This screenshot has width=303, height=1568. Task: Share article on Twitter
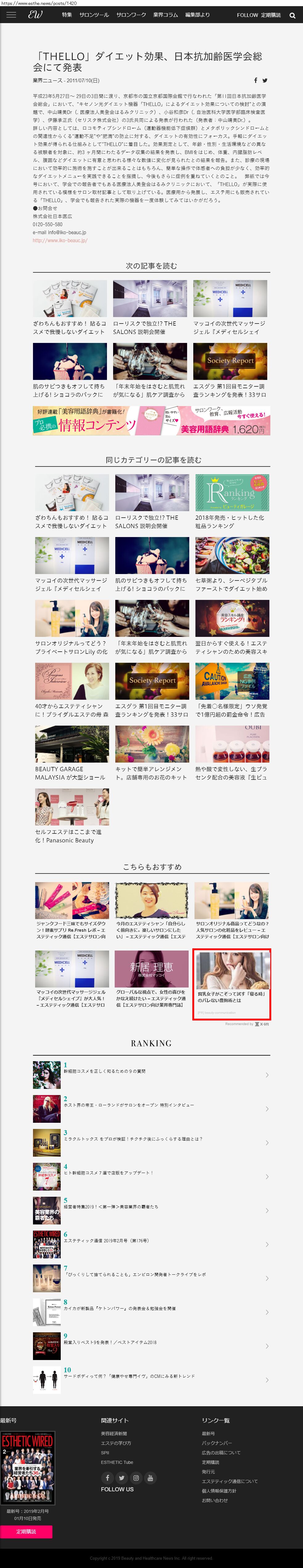click(265, 80)
